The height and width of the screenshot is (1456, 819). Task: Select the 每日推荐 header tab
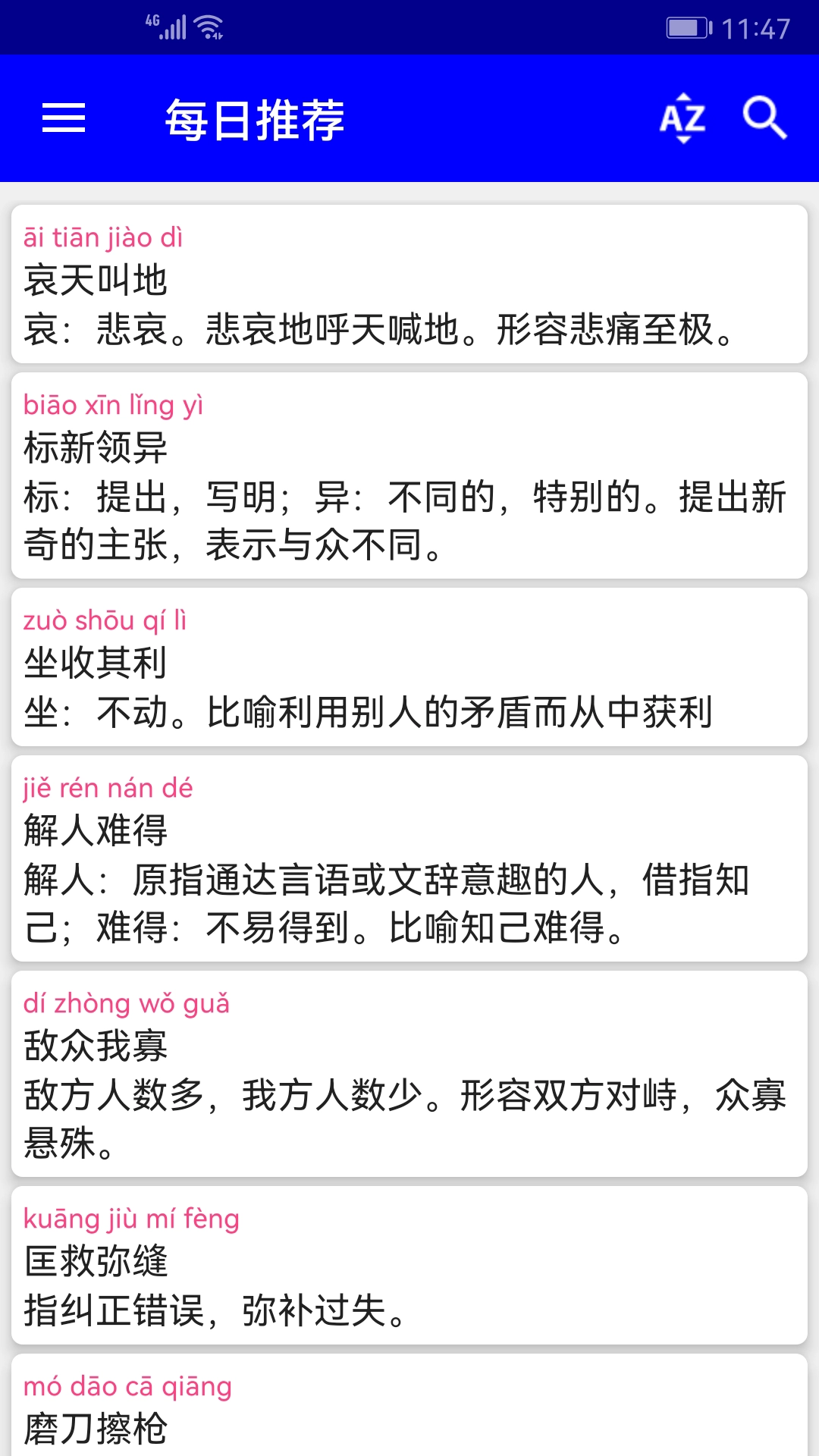(256, 118)
